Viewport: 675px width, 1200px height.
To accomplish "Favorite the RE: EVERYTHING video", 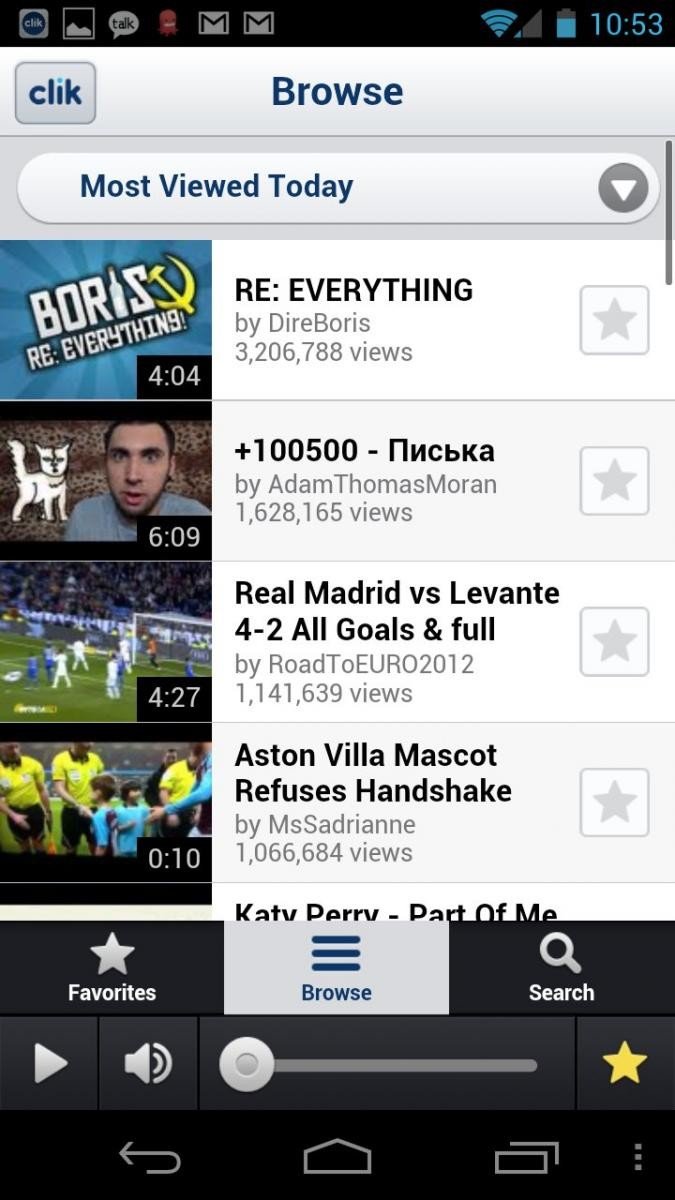I will [614, 320].
